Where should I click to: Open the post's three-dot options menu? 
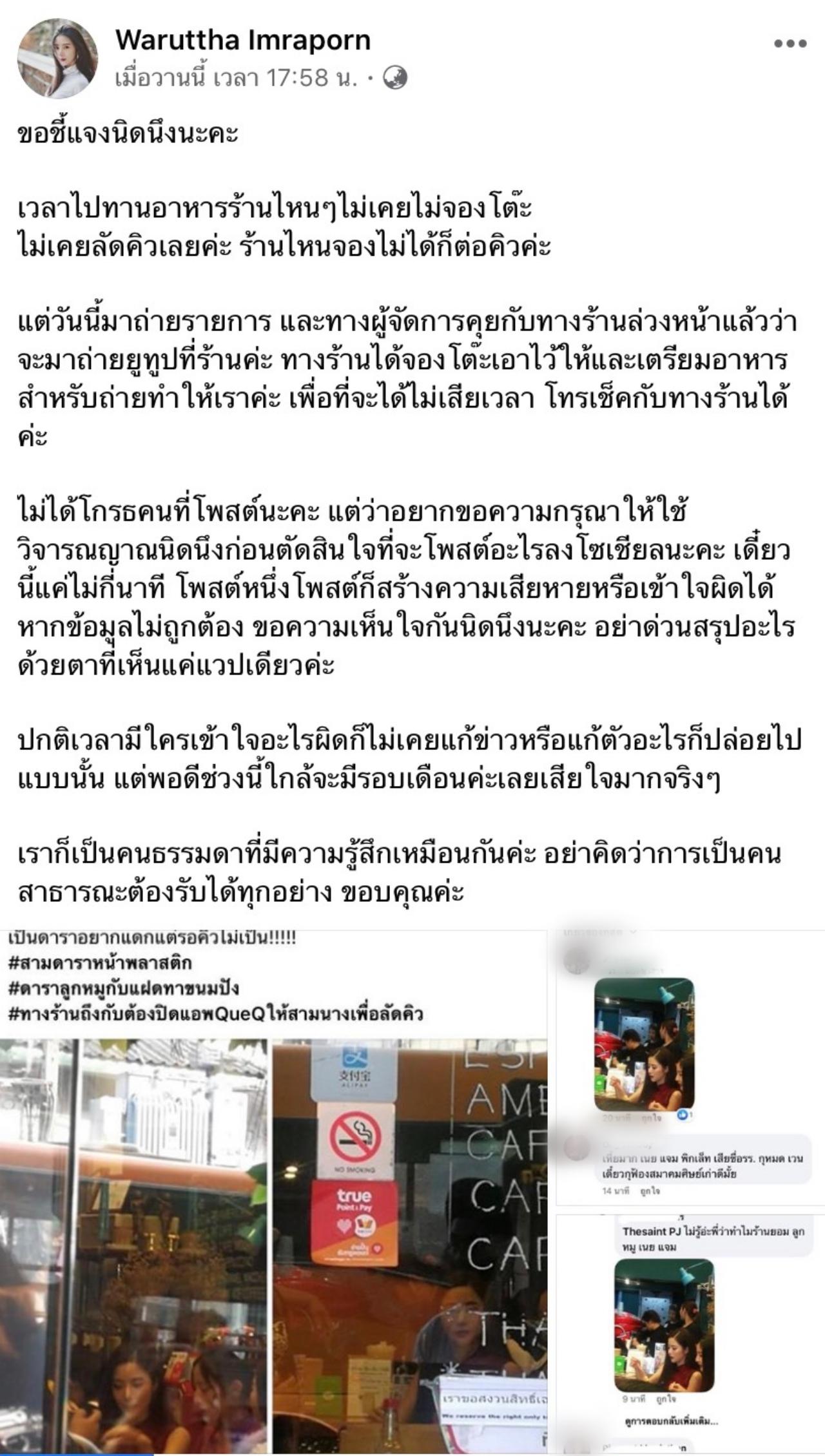pos(790,44)
